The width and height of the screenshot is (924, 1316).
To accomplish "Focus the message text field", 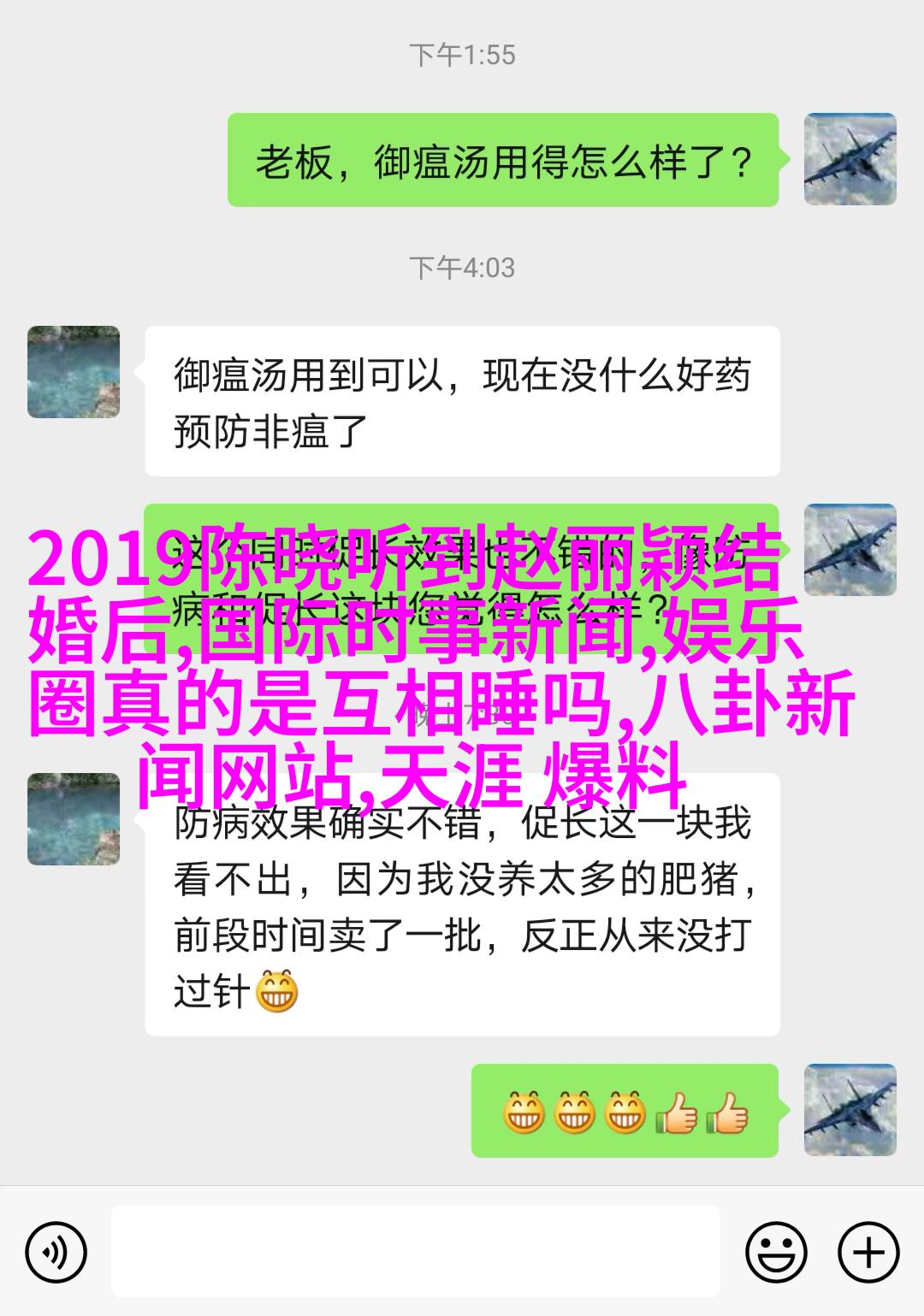I will tap(415, 1251).
